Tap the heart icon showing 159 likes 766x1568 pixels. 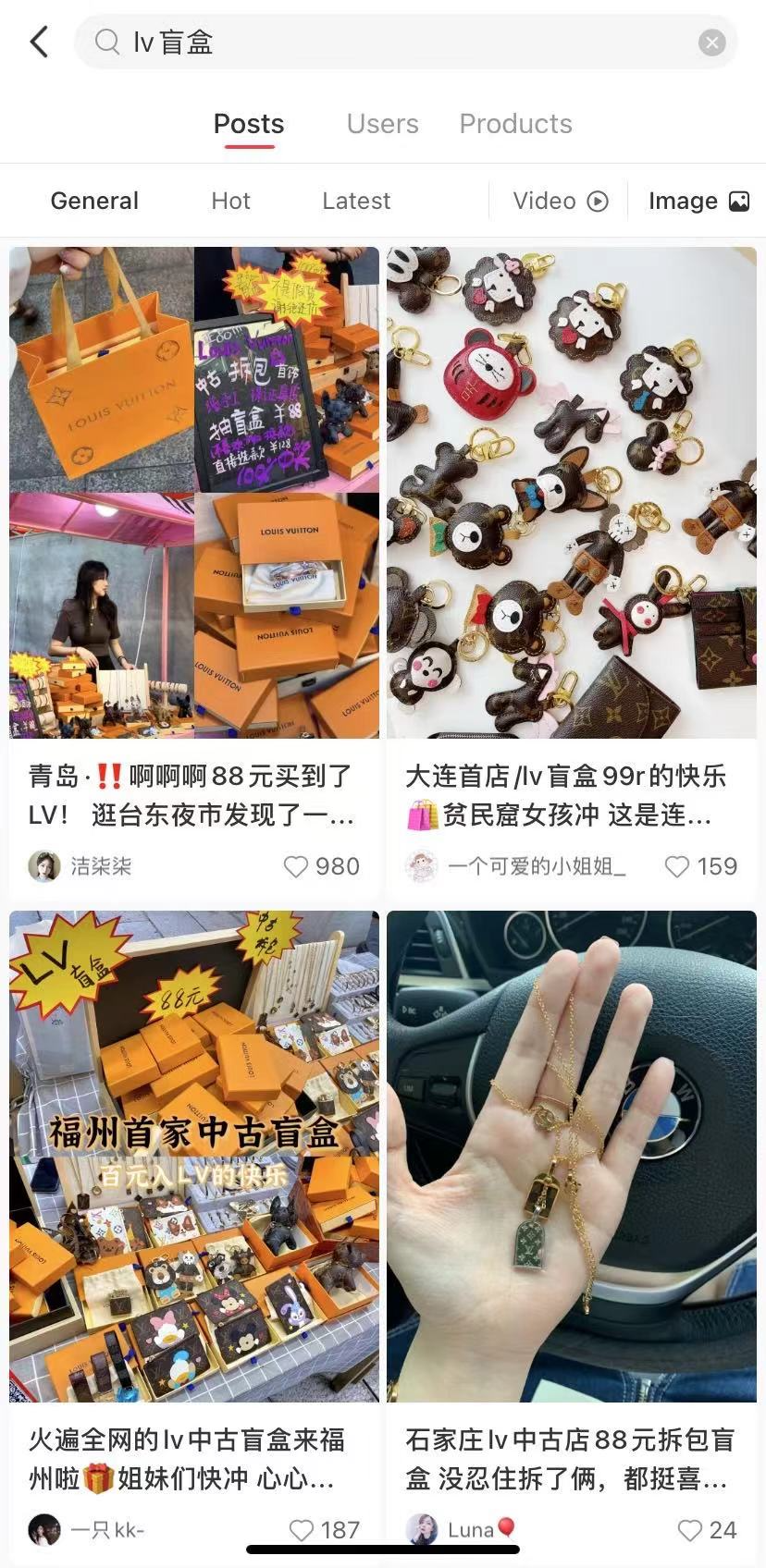(x=675, y=866)
